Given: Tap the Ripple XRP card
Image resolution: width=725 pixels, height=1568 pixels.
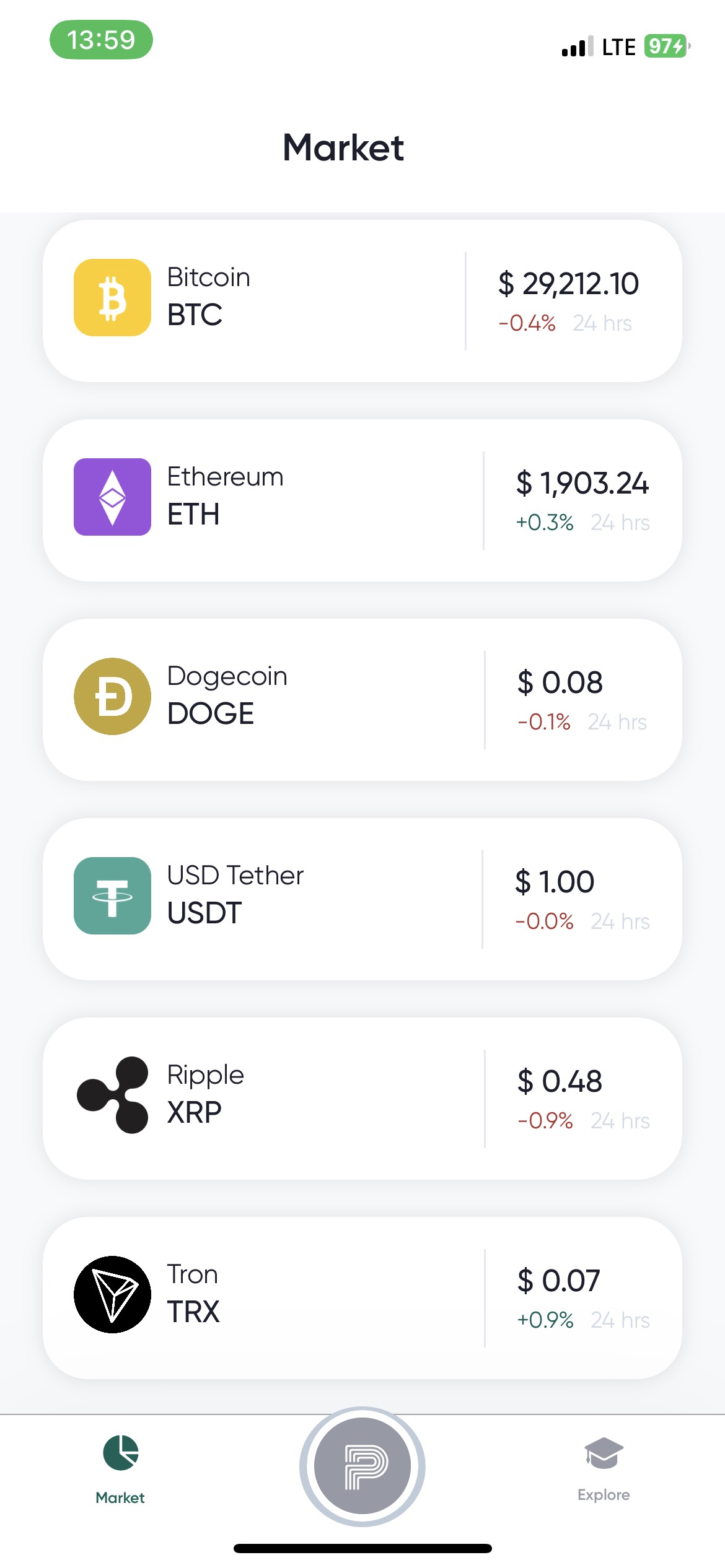Looking at the screenshot, I should (x=362, y=1099).
